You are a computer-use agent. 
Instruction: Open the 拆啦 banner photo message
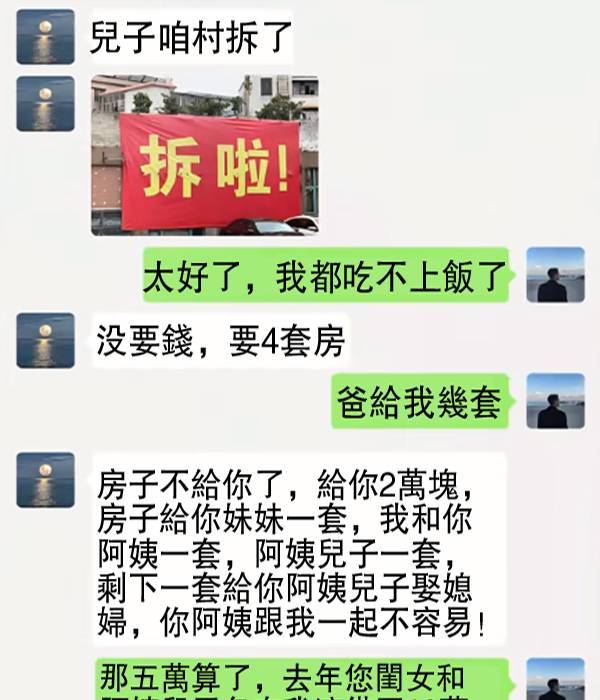pyautogui.click(x=205, y=154)
